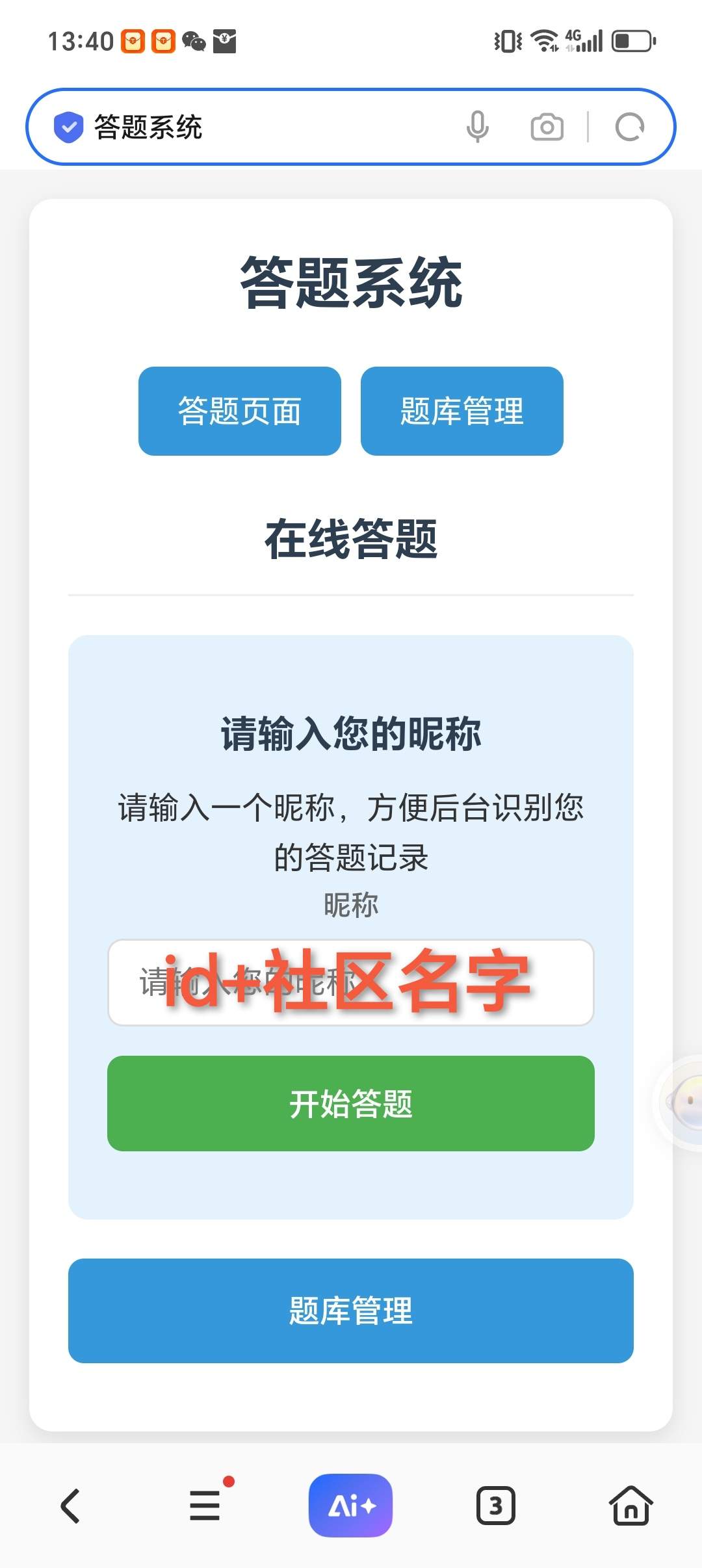
Task: Focus the 昵称 input field
Action: click(x=351, y=982)
